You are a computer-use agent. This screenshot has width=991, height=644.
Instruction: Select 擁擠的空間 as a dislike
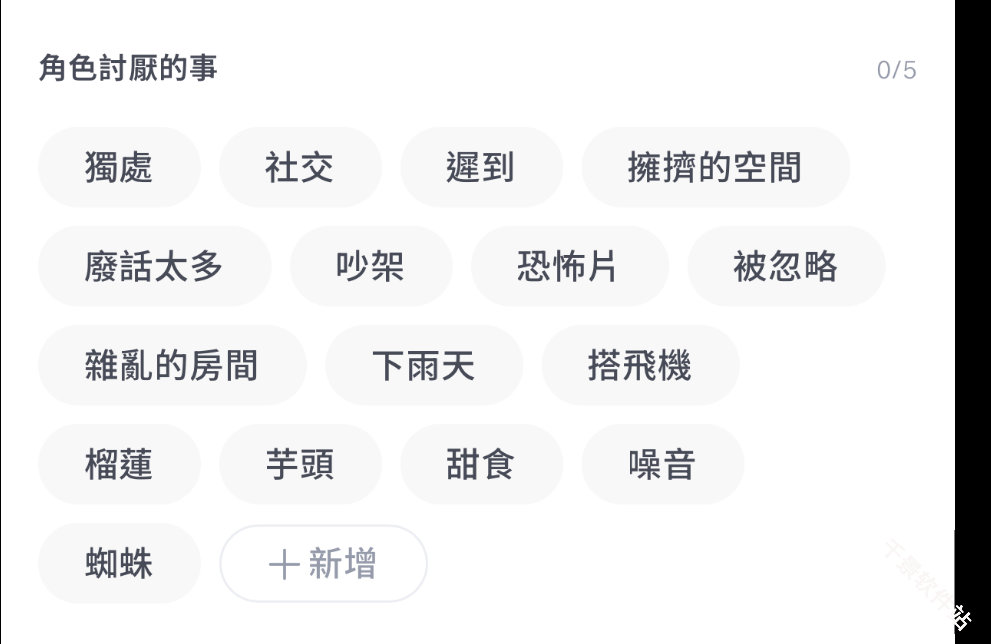pos(715,167)
